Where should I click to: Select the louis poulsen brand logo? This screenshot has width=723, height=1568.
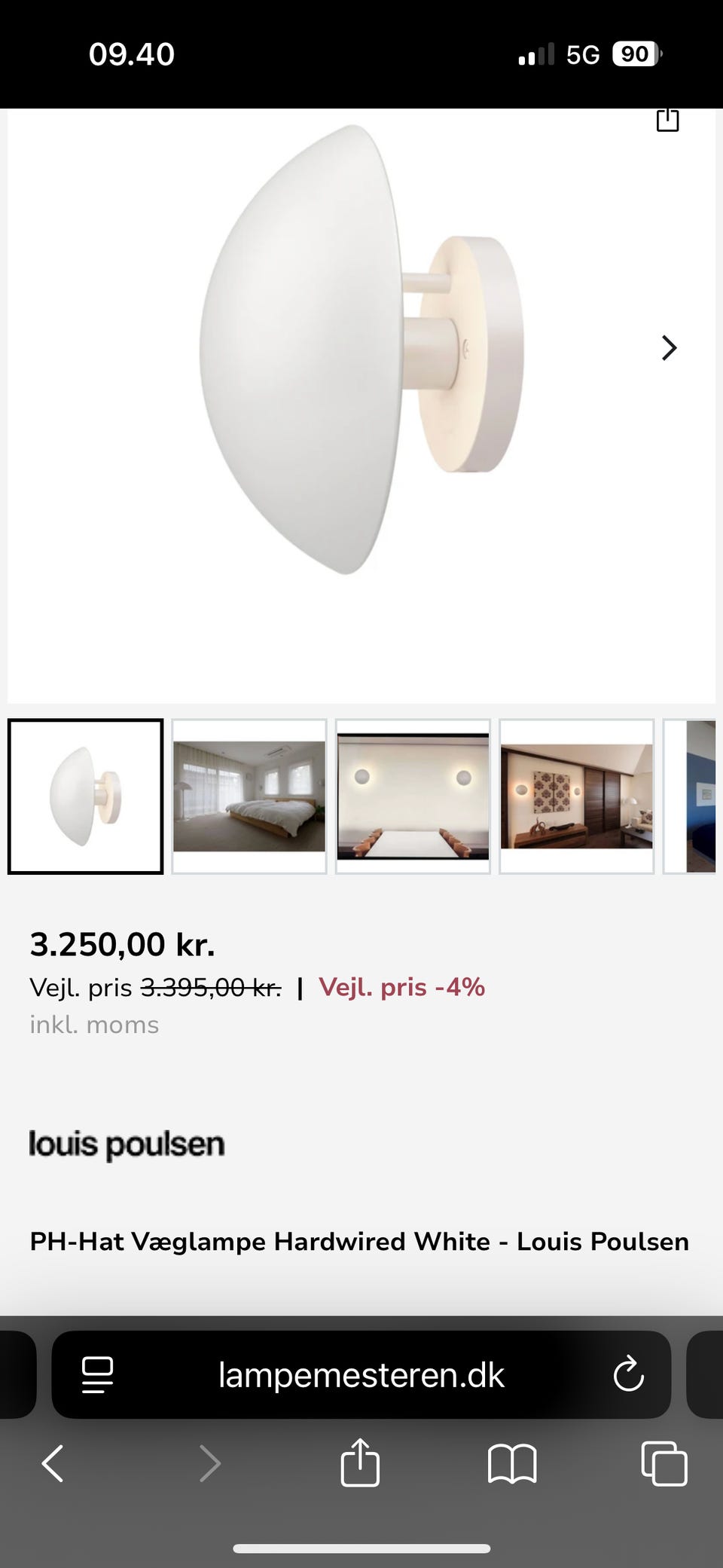(127, 1144)
